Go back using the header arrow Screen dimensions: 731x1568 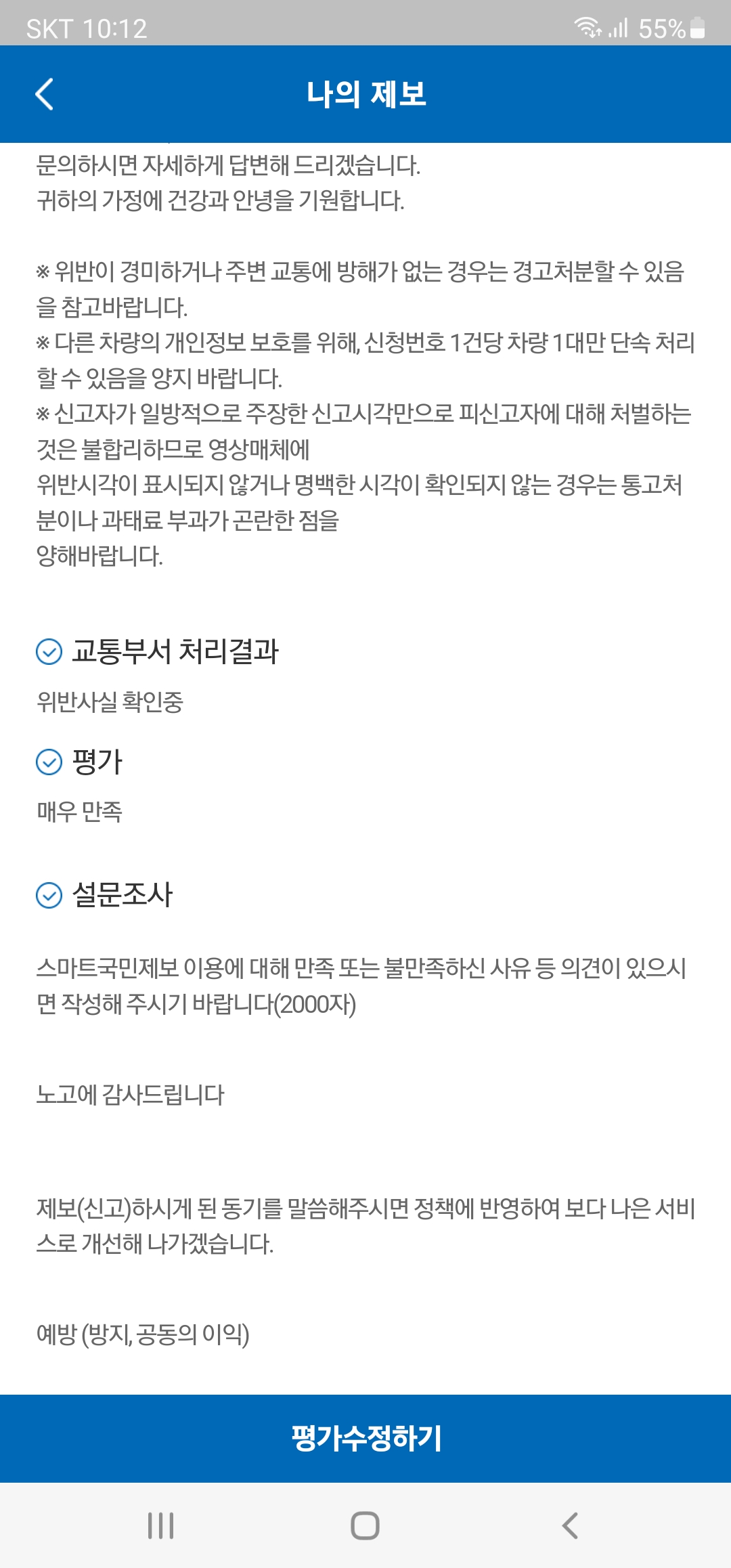click(45, 94)
